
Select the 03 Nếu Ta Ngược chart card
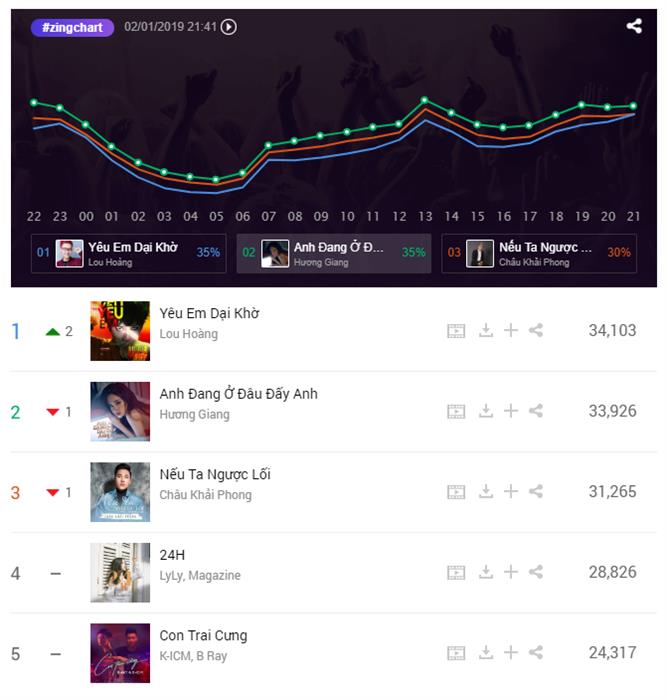pos(538,253)
